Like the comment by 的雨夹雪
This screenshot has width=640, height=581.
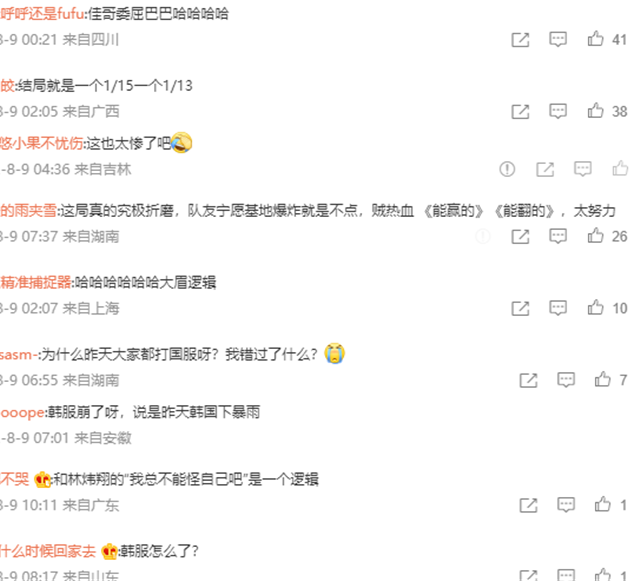pos(596,237)
